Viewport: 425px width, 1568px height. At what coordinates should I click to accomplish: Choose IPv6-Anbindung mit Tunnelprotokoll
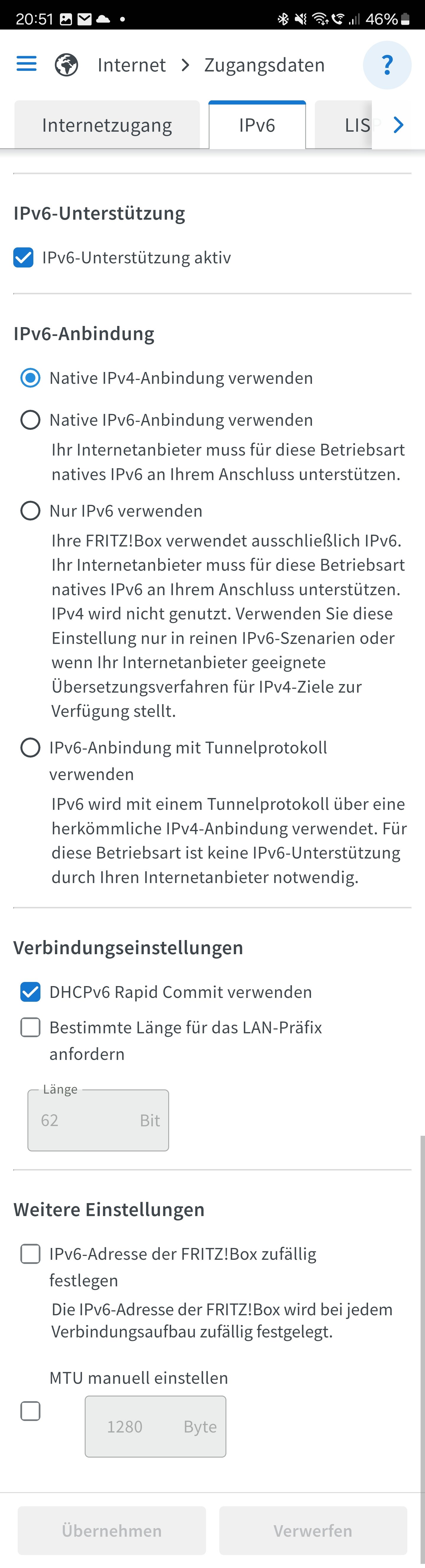tap(30, 748)
